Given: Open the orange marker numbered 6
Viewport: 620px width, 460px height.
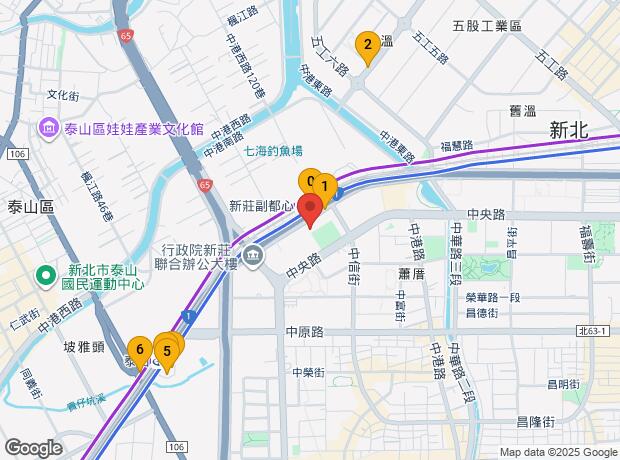Looking at the screenshot, I should (x=140, y=350).
